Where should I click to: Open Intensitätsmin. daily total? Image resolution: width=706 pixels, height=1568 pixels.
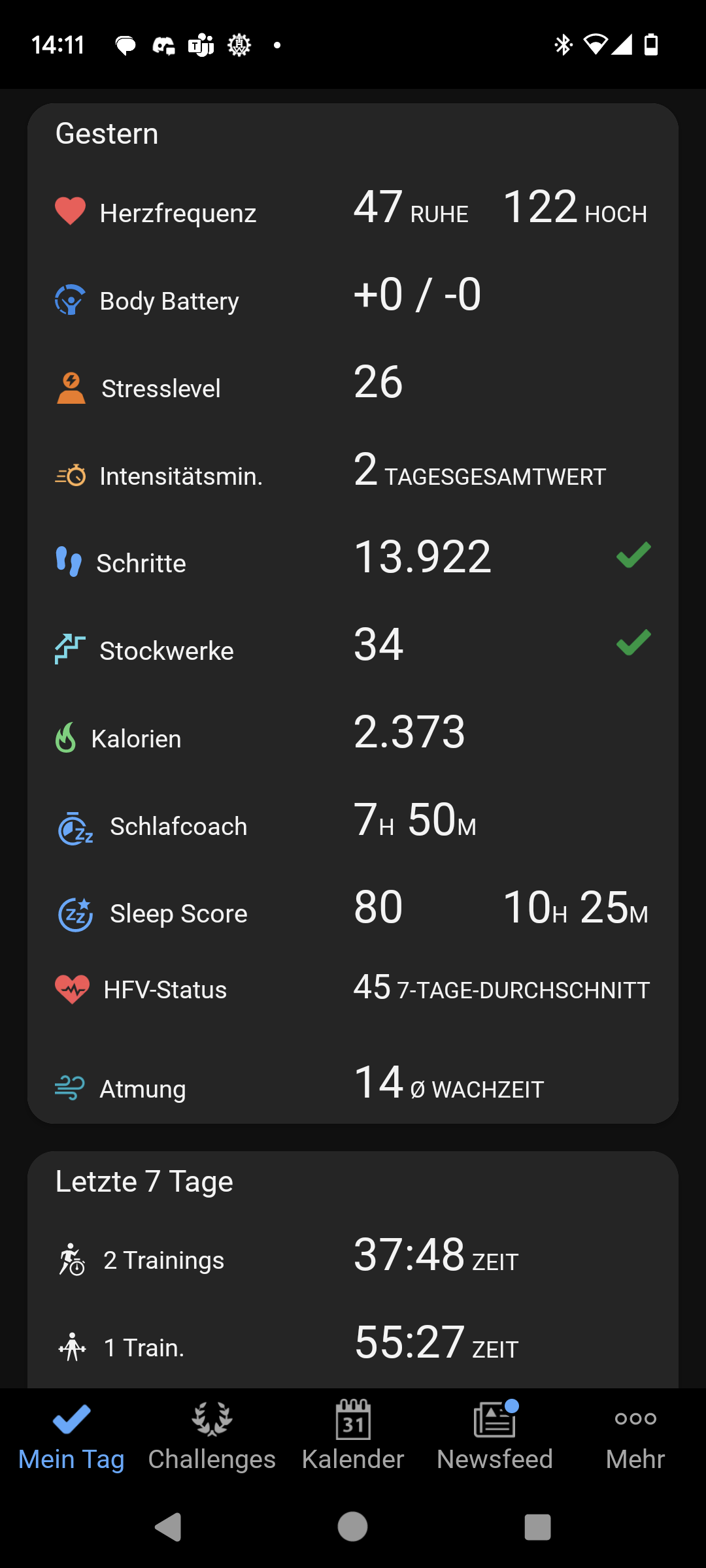coord(353,474)
